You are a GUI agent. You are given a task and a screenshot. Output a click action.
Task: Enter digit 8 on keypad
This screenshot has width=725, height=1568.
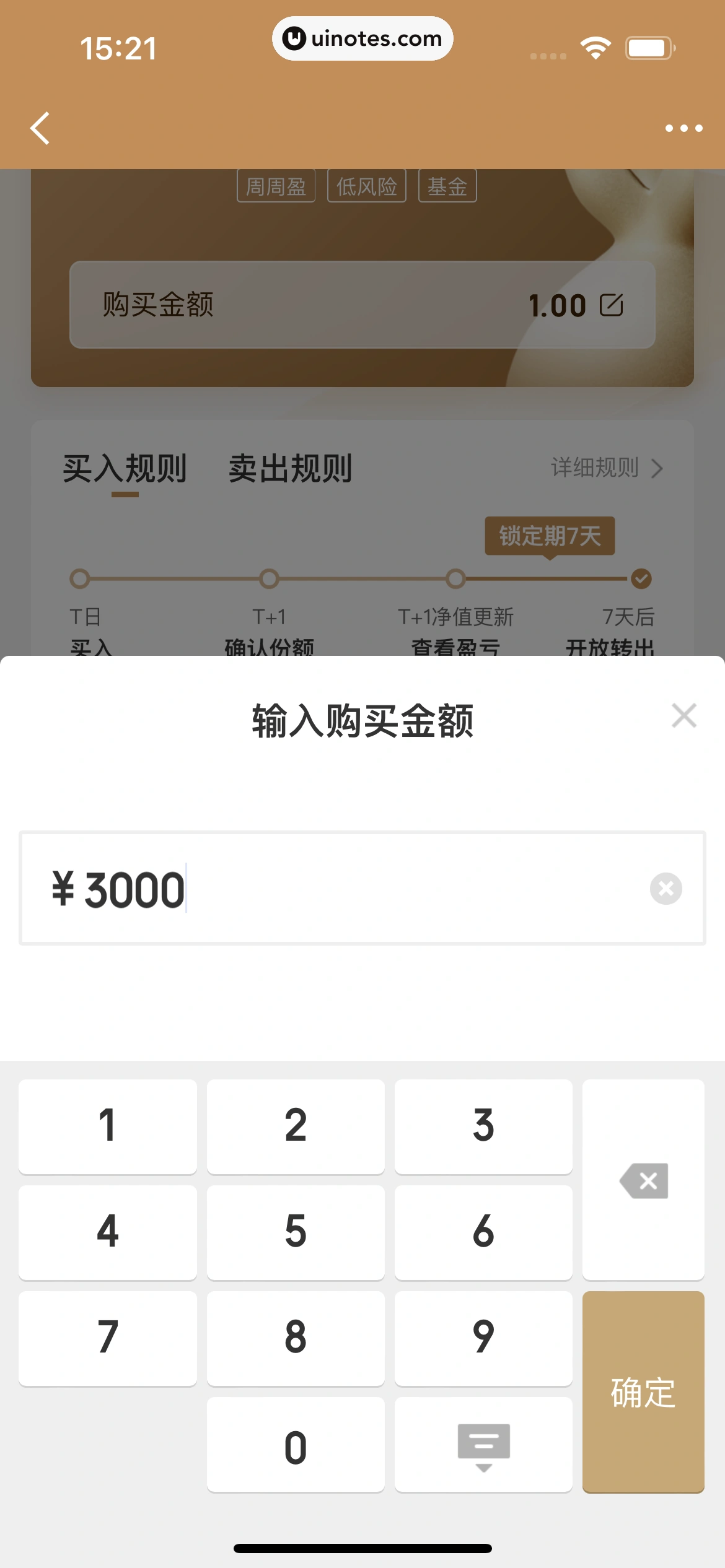[296, 1338]
